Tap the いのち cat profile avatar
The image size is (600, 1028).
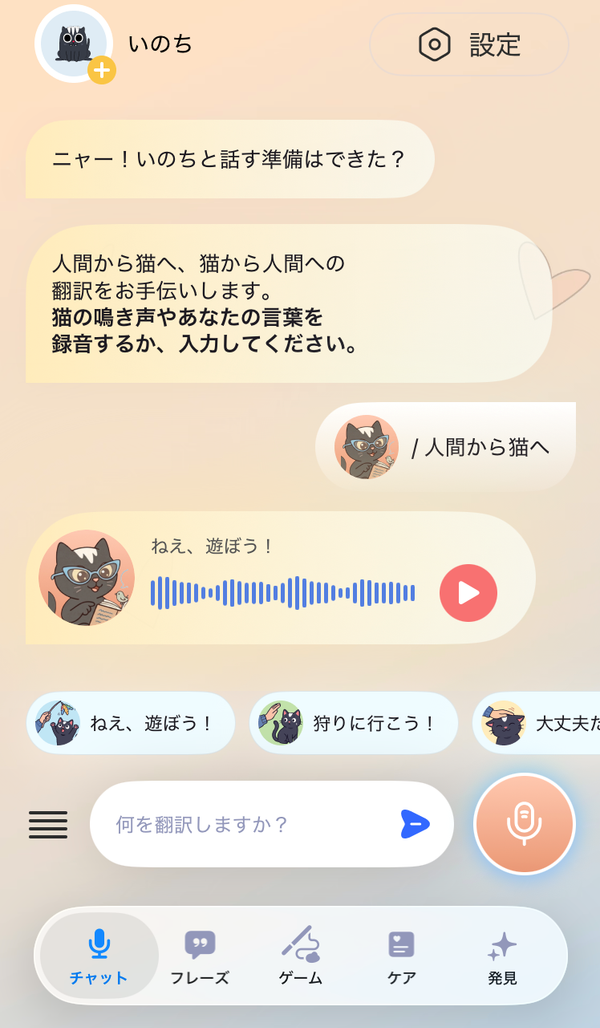(74, 44)
